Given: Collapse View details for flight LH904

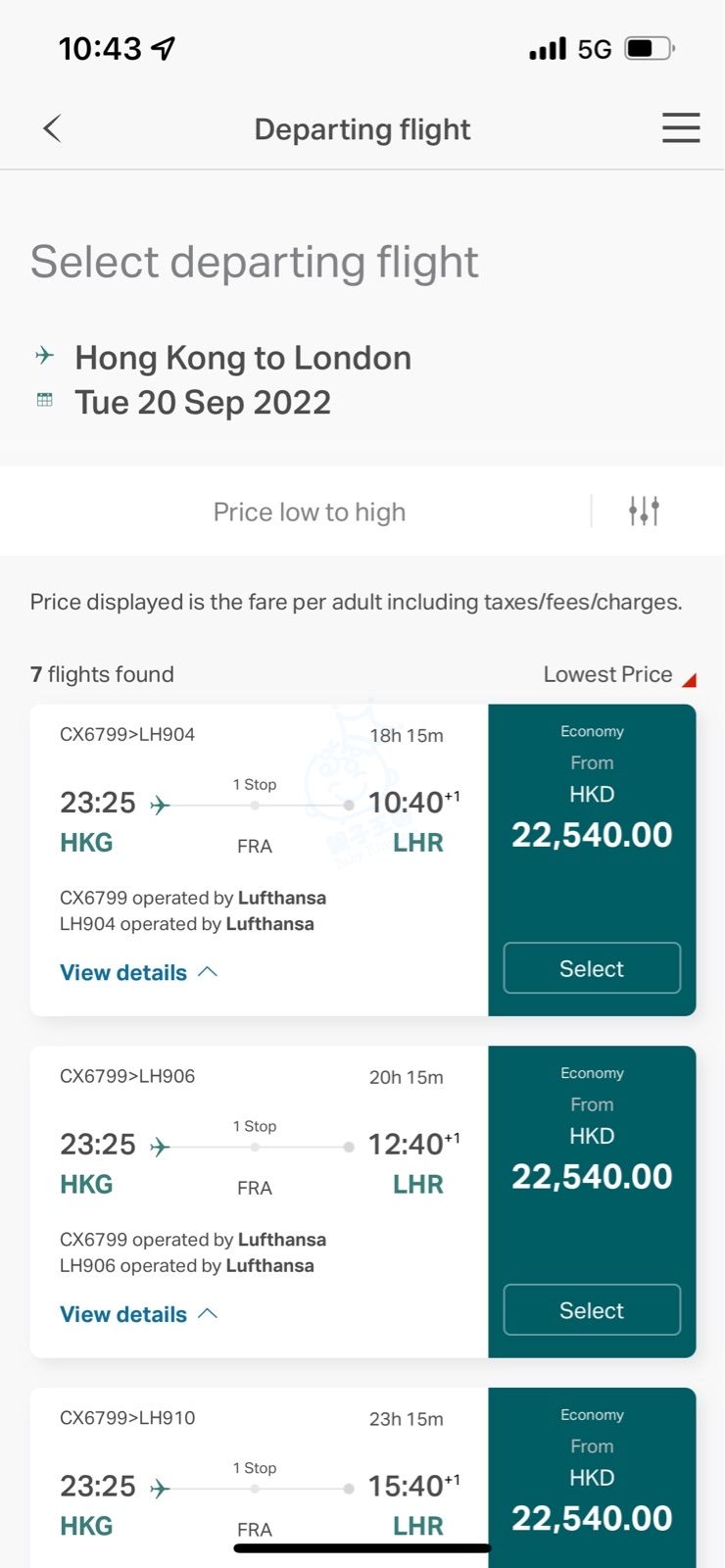Looking at the screenshot, I should (x=139, y=972).
